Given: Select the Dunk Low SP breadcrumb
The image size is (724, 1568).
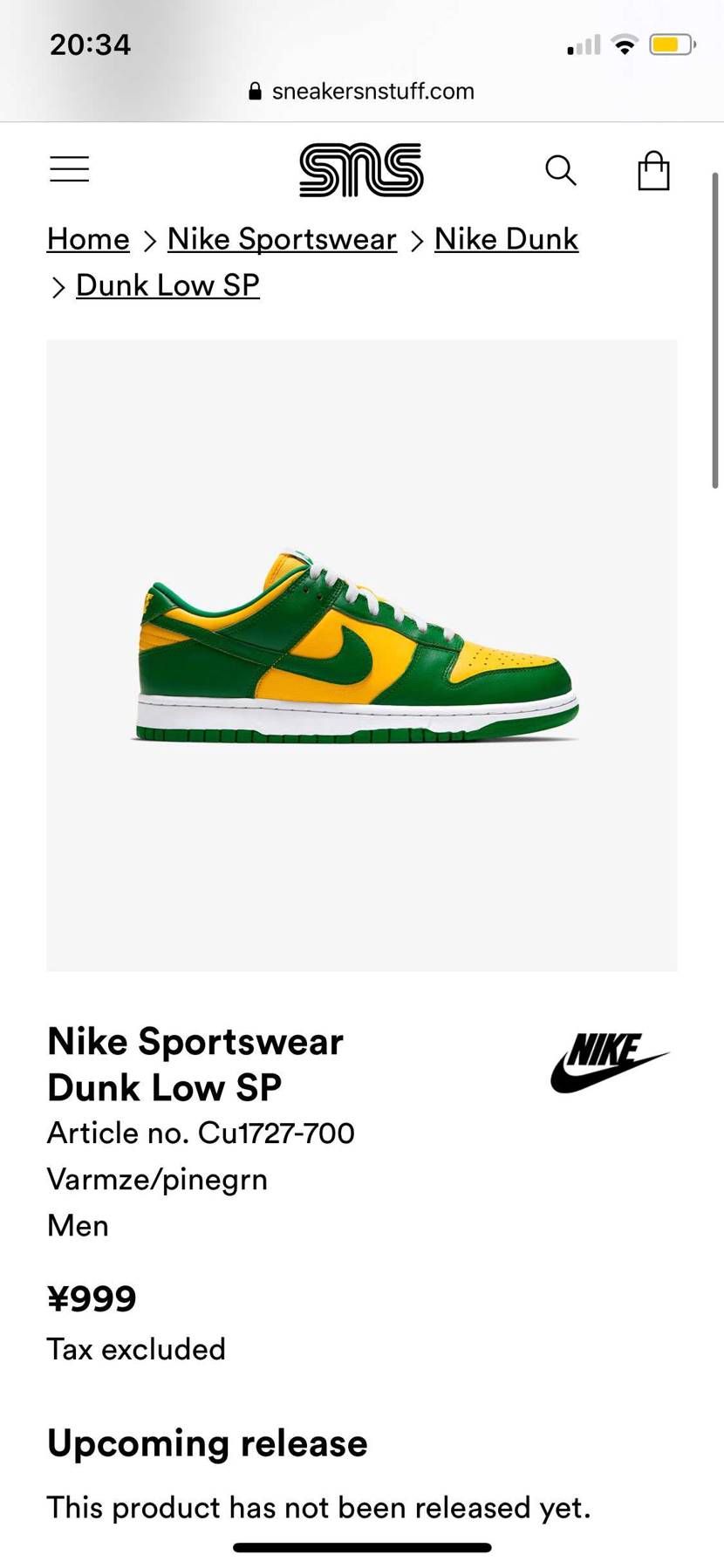Looking at the screenshot, I should (x=167, y=285).
